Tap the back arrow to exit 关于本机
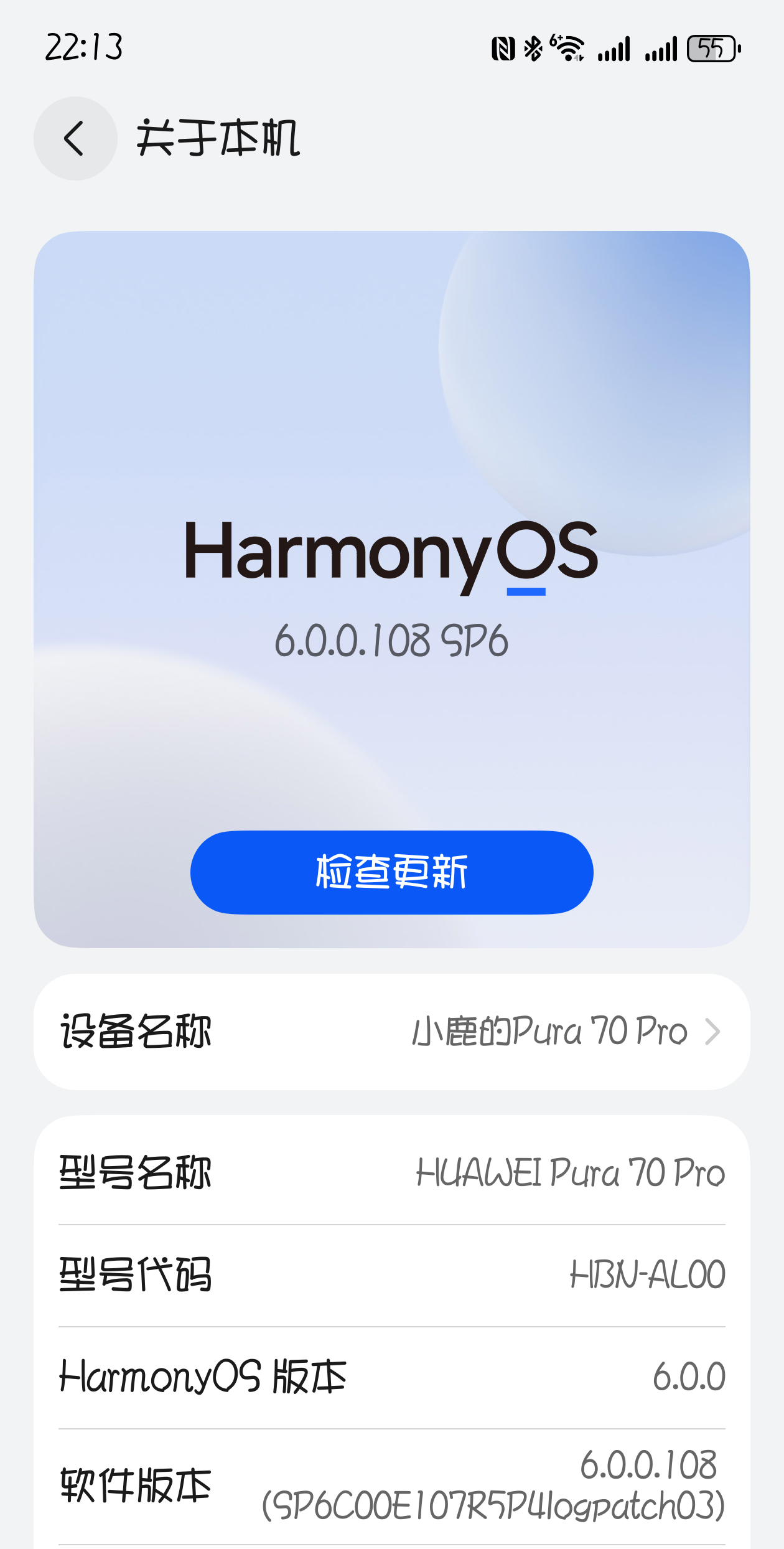This screenshot has width=784, height=1549. (x=75, y=138)
